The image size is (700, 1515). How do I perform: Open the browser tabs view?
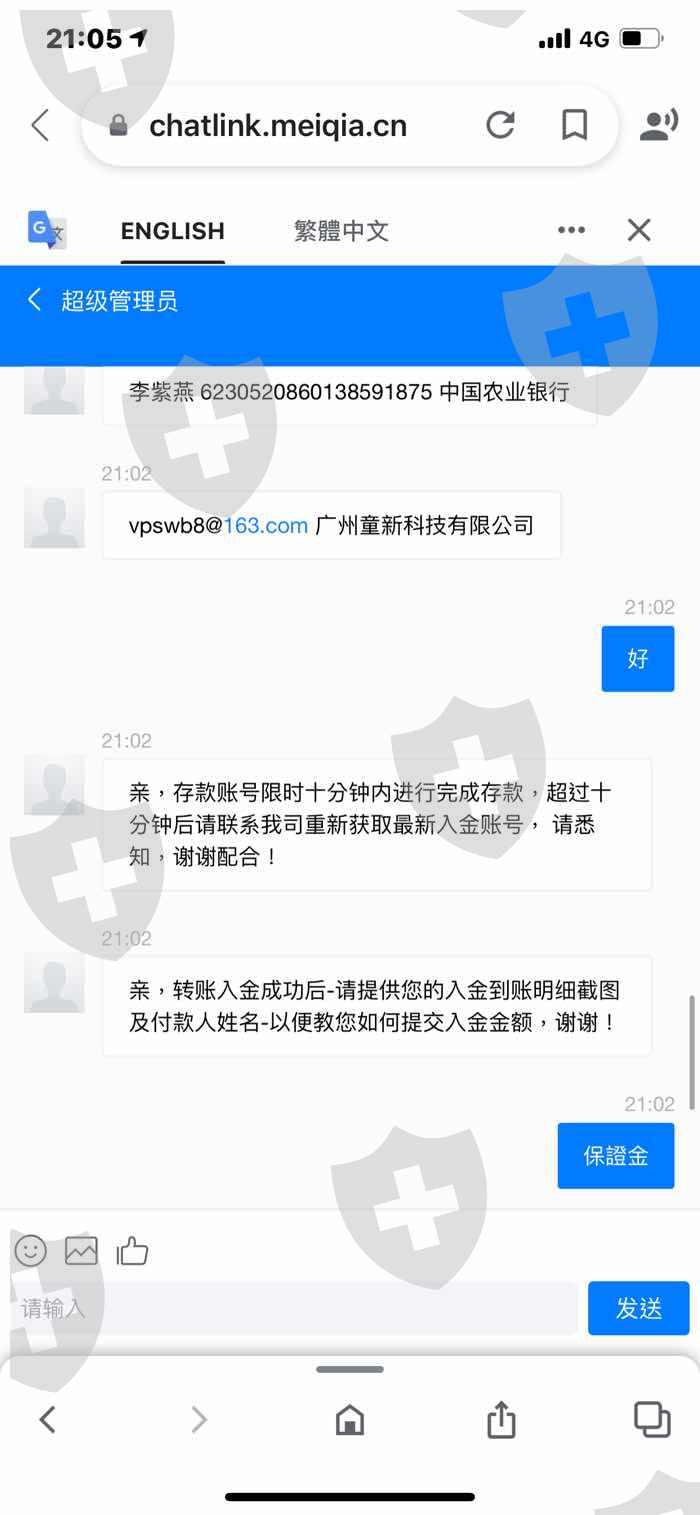[x=652, y=1419]
